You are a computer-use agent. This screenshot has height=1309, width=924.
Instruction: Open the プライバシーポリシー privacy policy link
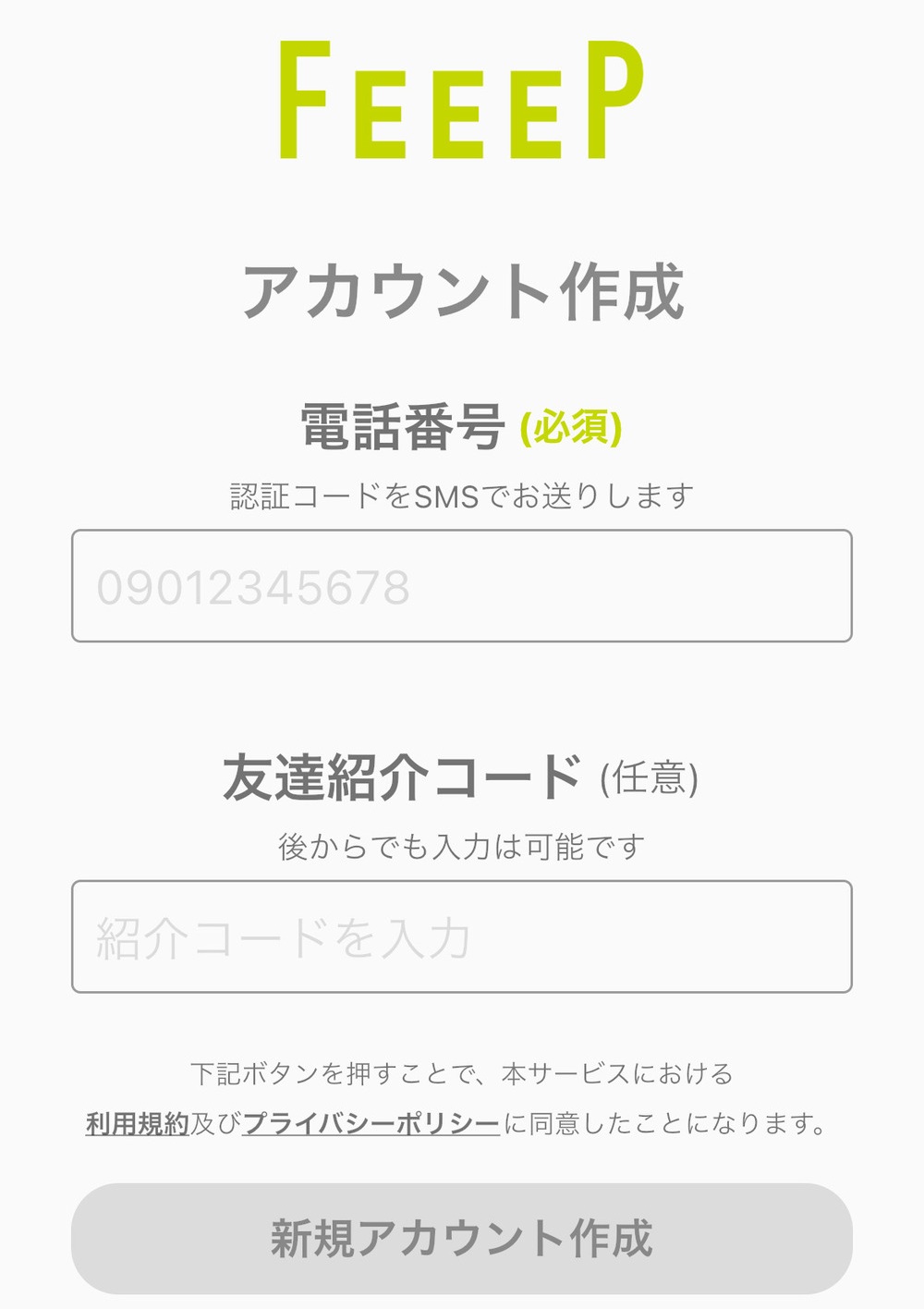[371, 1124]
